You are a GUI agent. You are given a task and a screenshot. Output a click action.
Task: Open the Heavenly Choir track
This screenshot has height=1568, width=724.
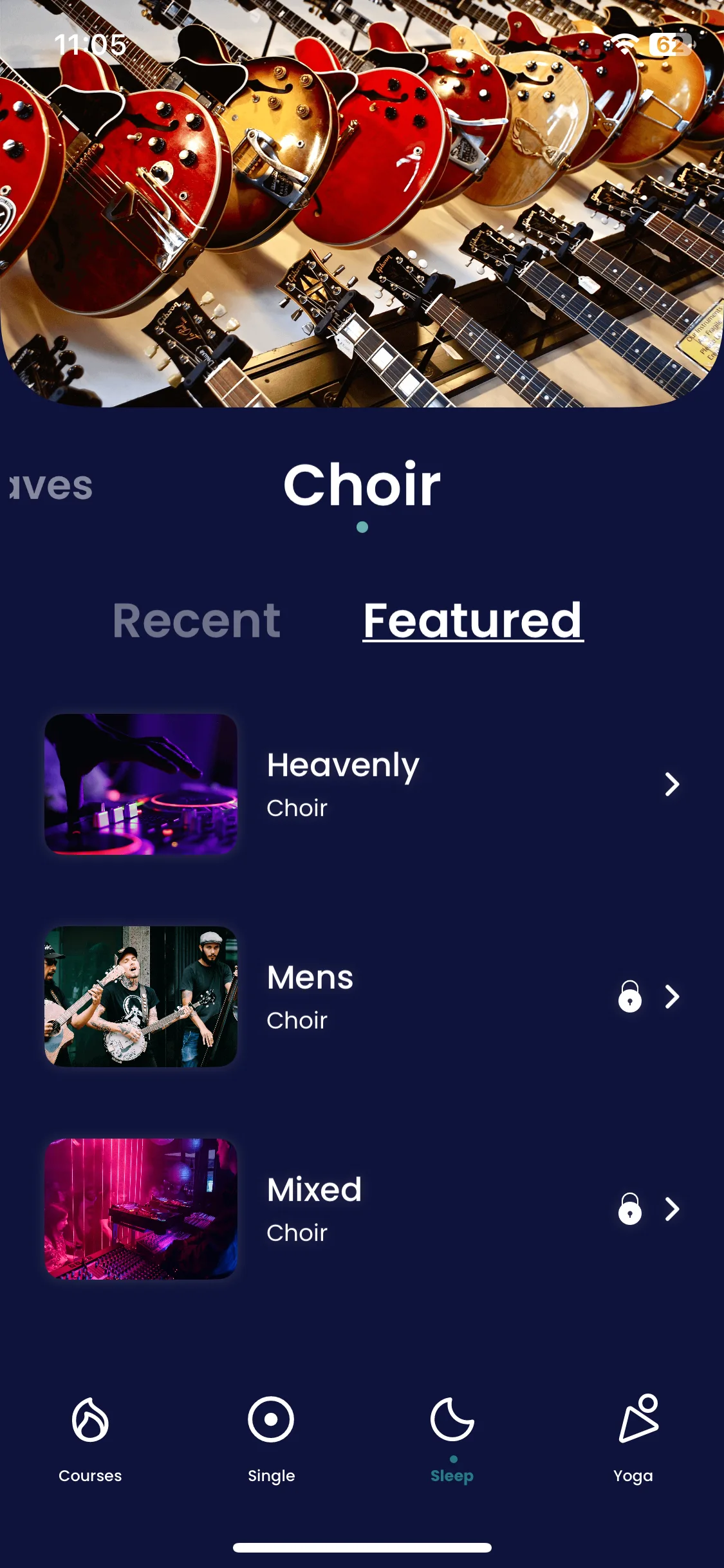click(x=362, y=784)
